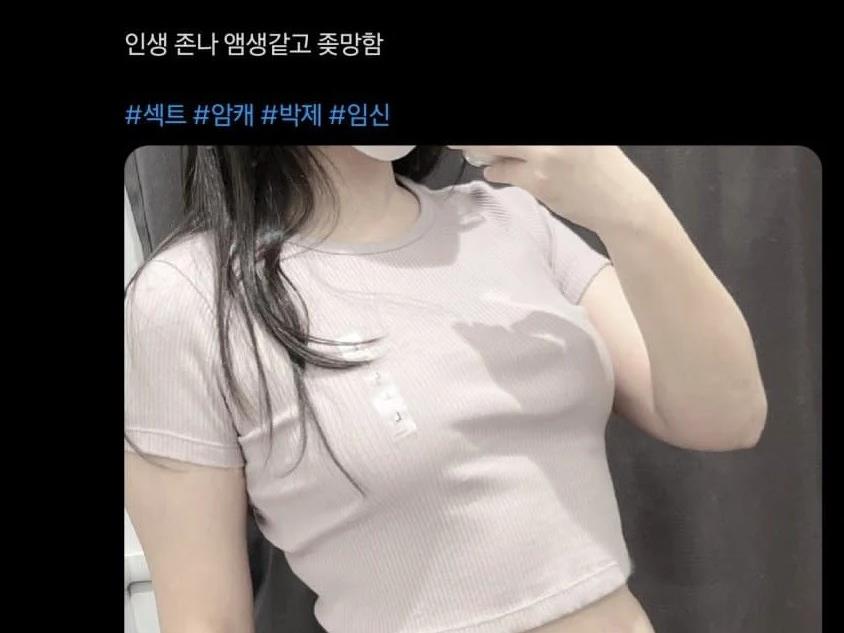Tap the #박제 hashtag
844x633 pixels.
(292, 115)
